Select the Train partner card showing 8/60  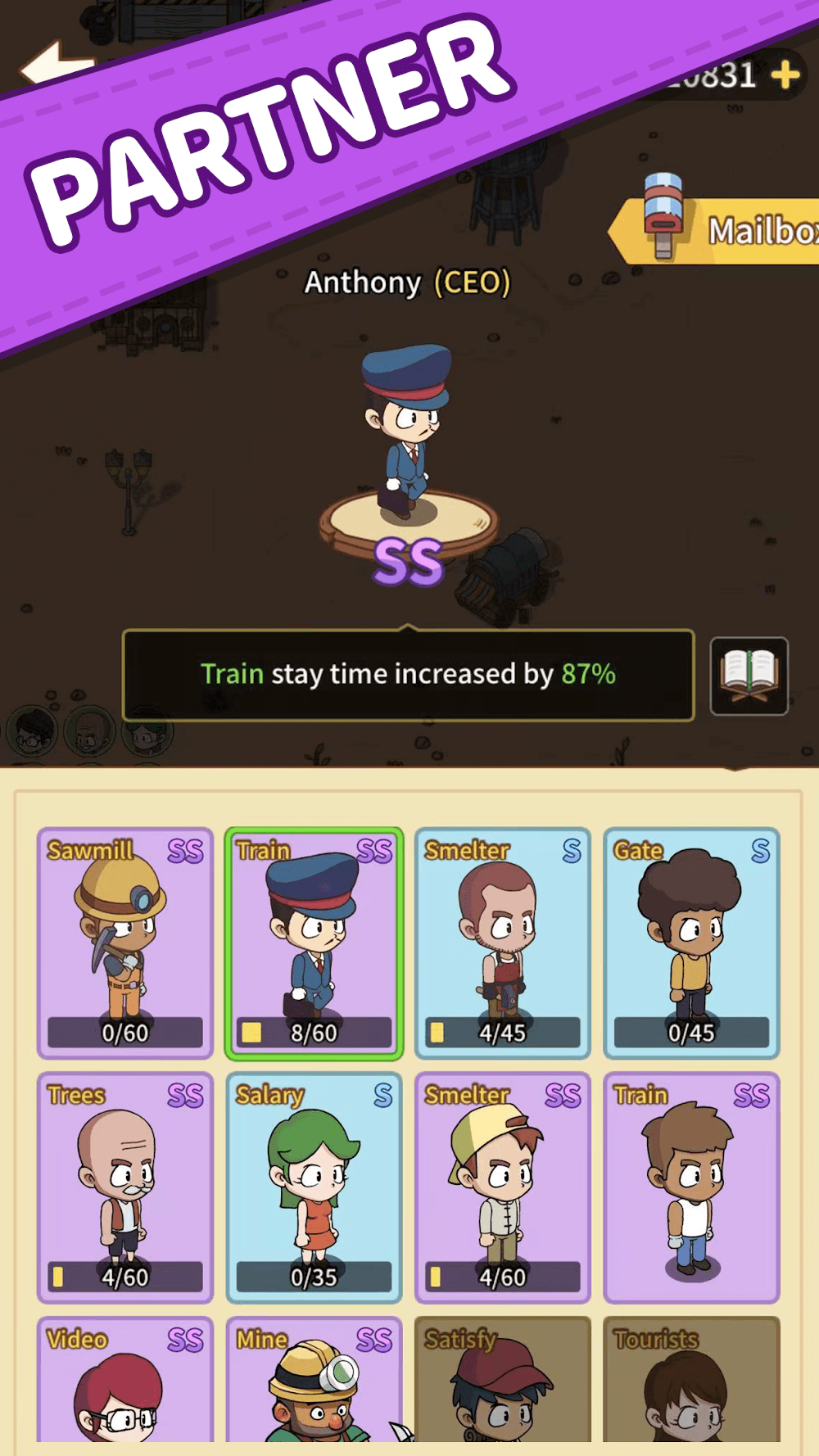(x=314, y=942)
